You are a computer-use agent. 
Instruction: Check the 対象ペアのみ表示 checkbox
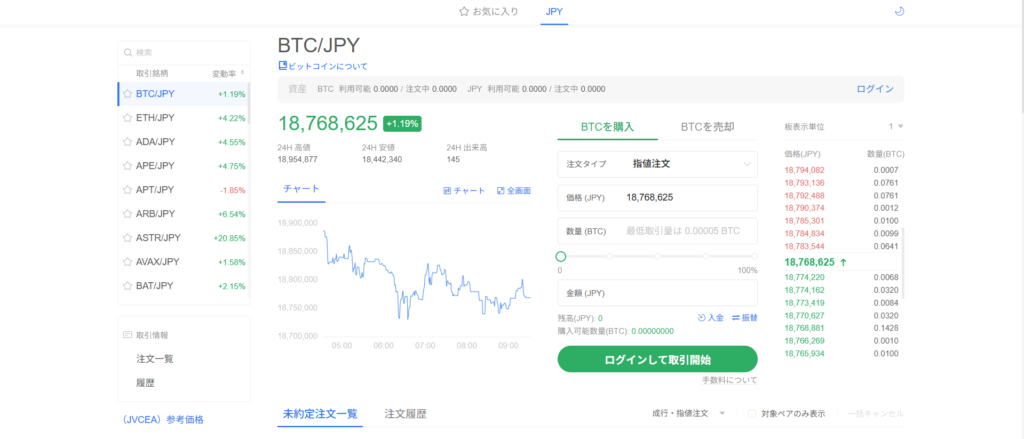pos(752,414)
